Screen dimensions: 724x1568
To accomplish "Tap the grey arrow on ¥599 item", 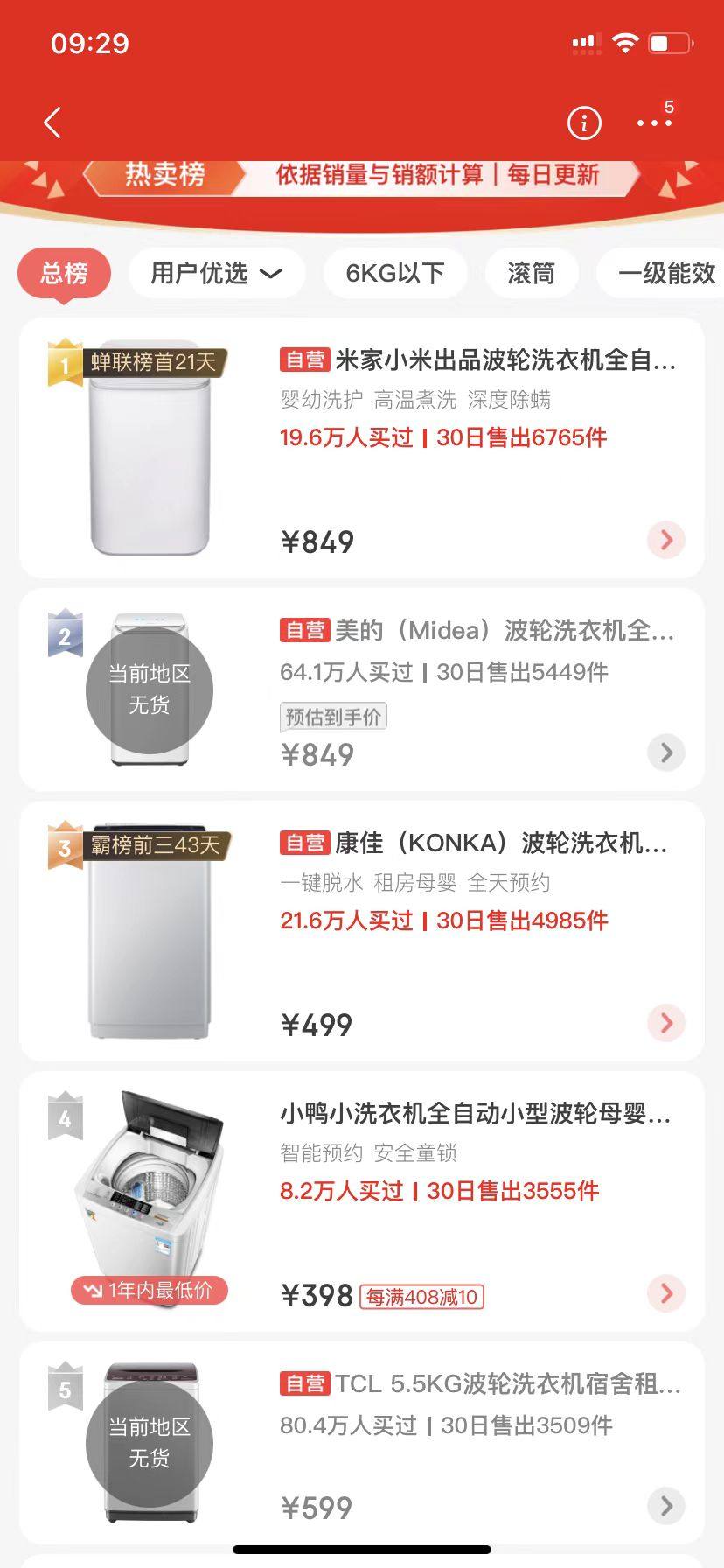I will (666, 1506).
